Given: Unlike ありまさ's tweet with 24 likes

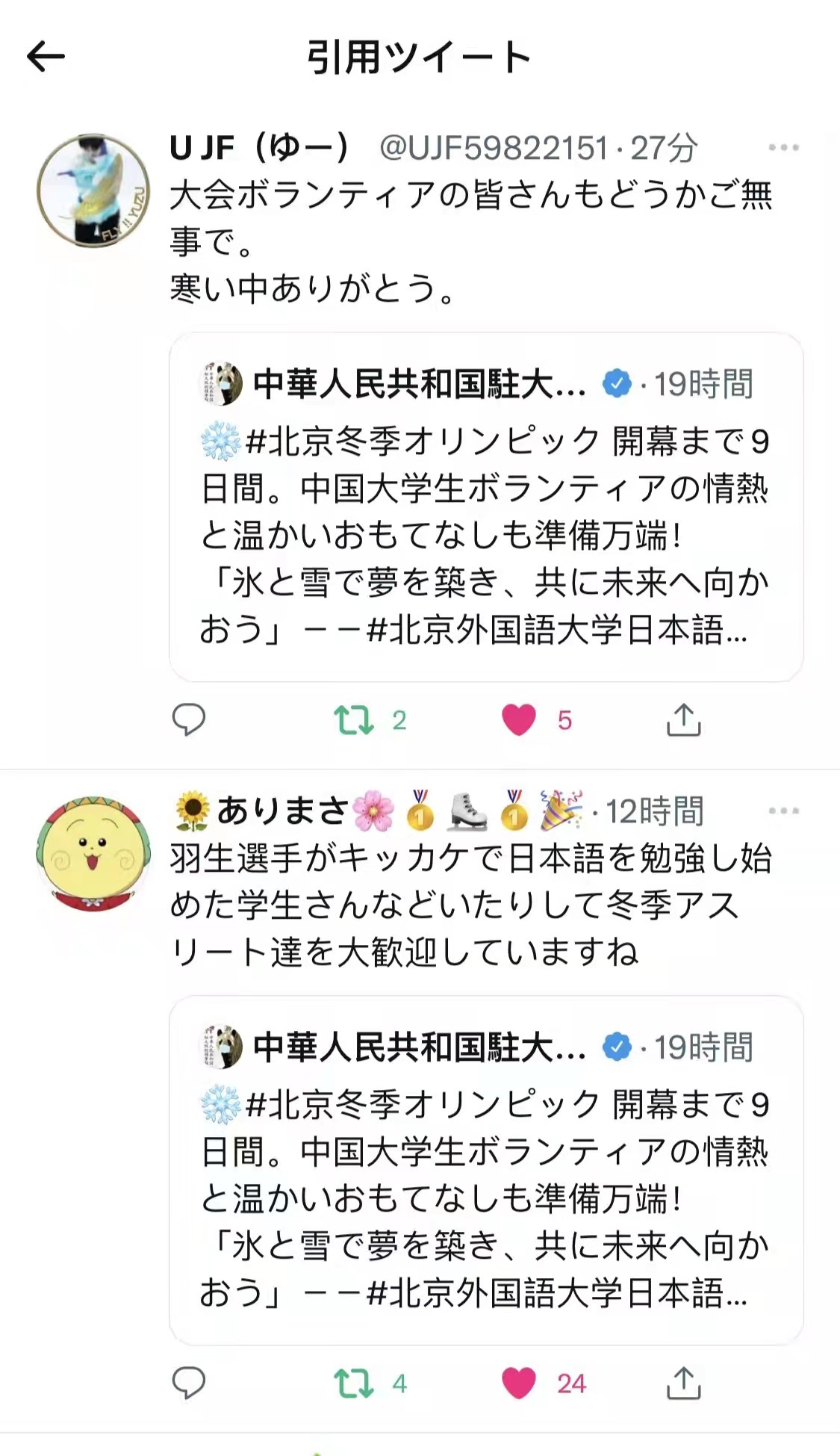Looking at the screenshot, I should click(x=519, y=1383).
